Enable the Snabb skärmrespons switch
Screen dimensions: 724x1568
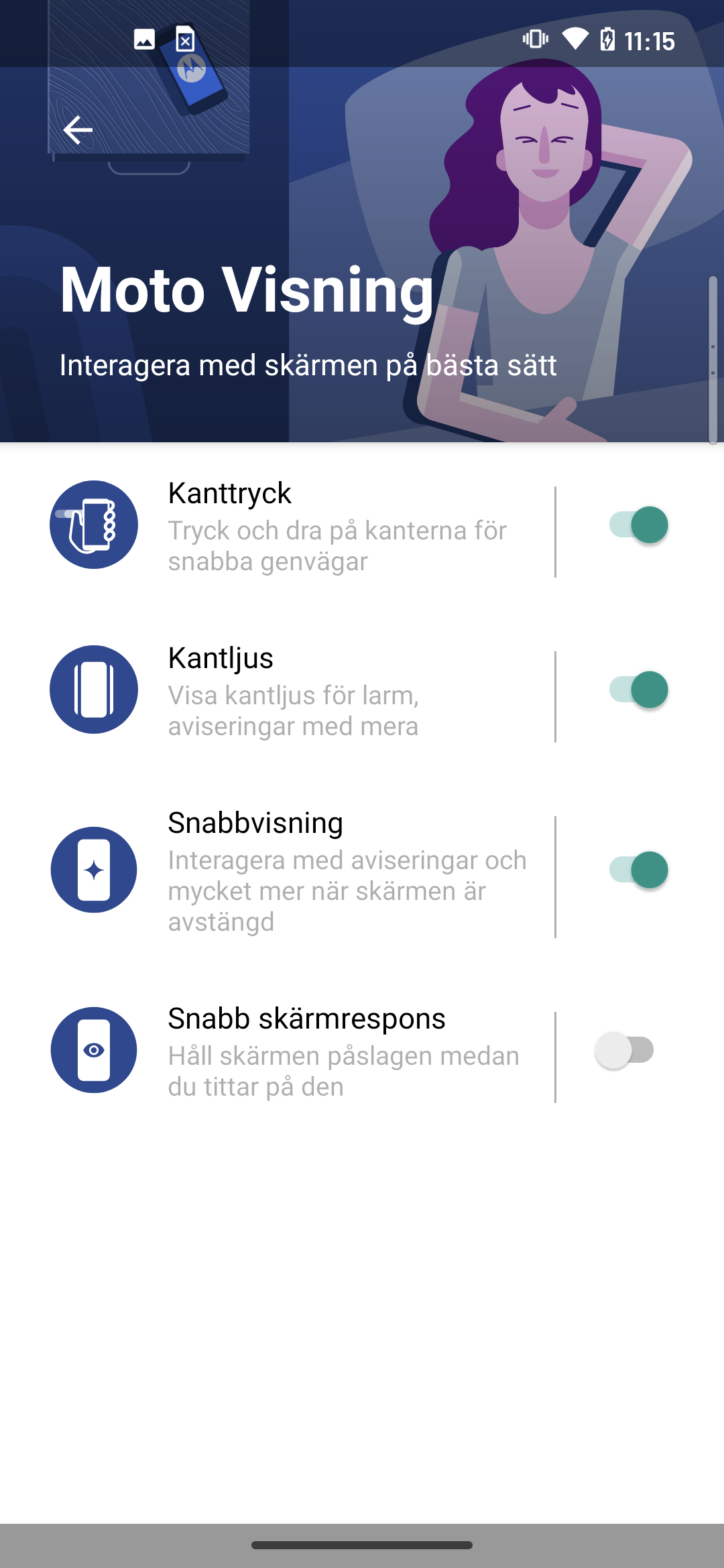coord(625,1050)
